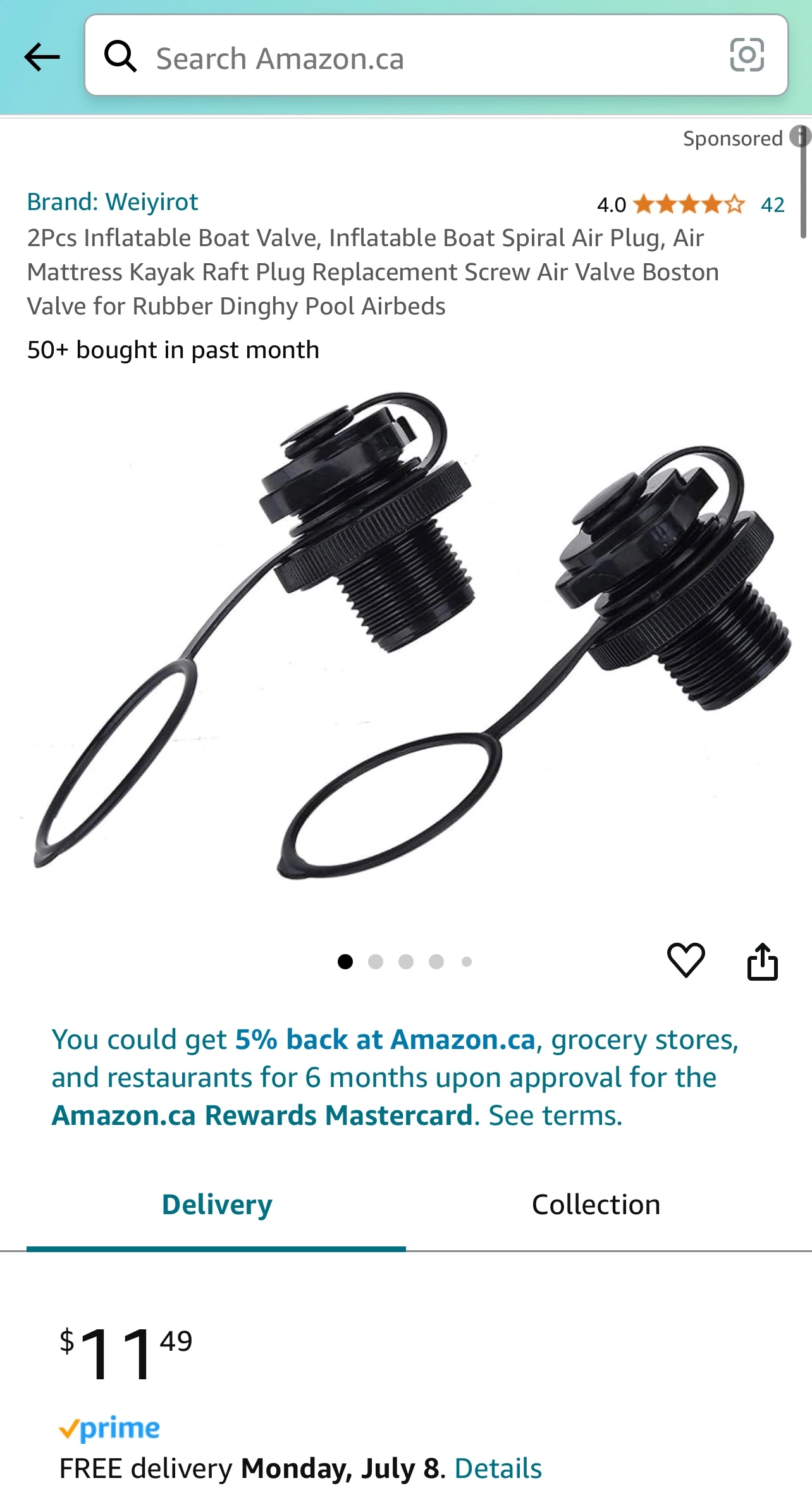Image resolution: width=812 pixels, height=1490 pixels.
Task: Add item to wish list heart
Action: coord(686,960)
